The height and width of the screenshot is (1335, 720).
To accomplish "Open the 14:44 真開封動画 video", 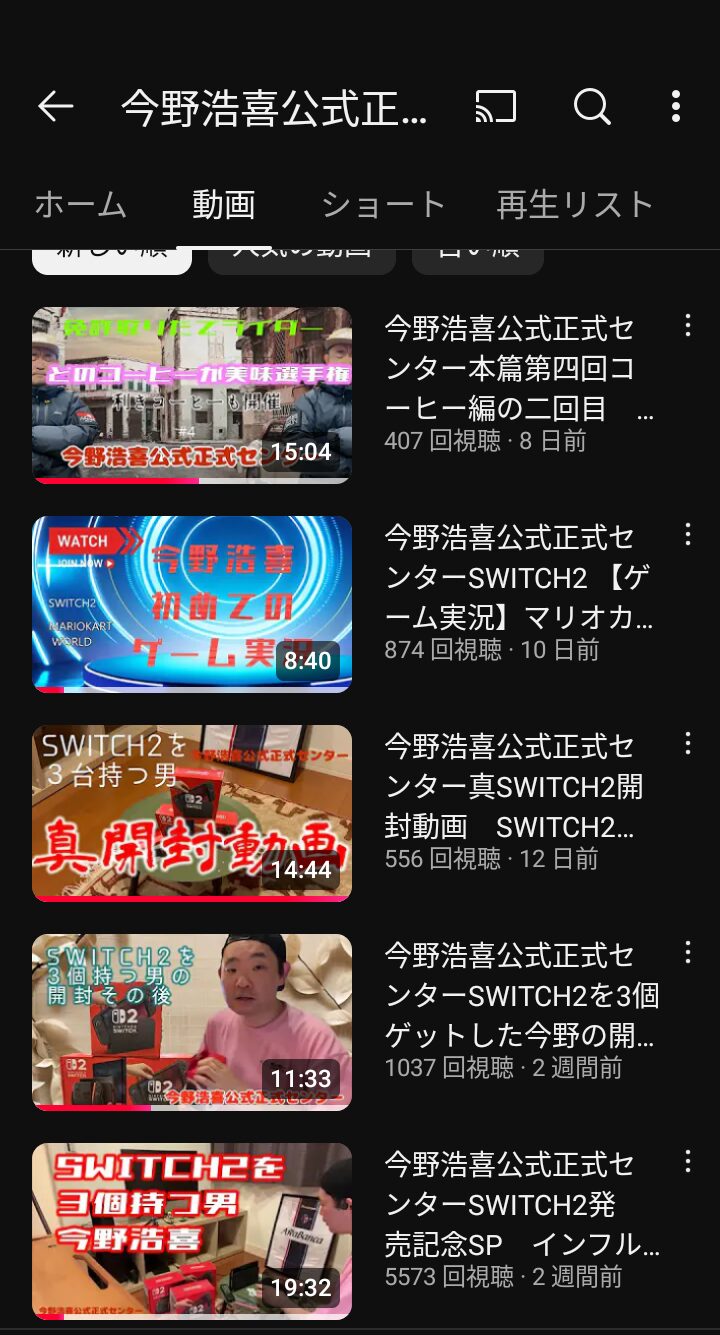I will tap(192, 813).
